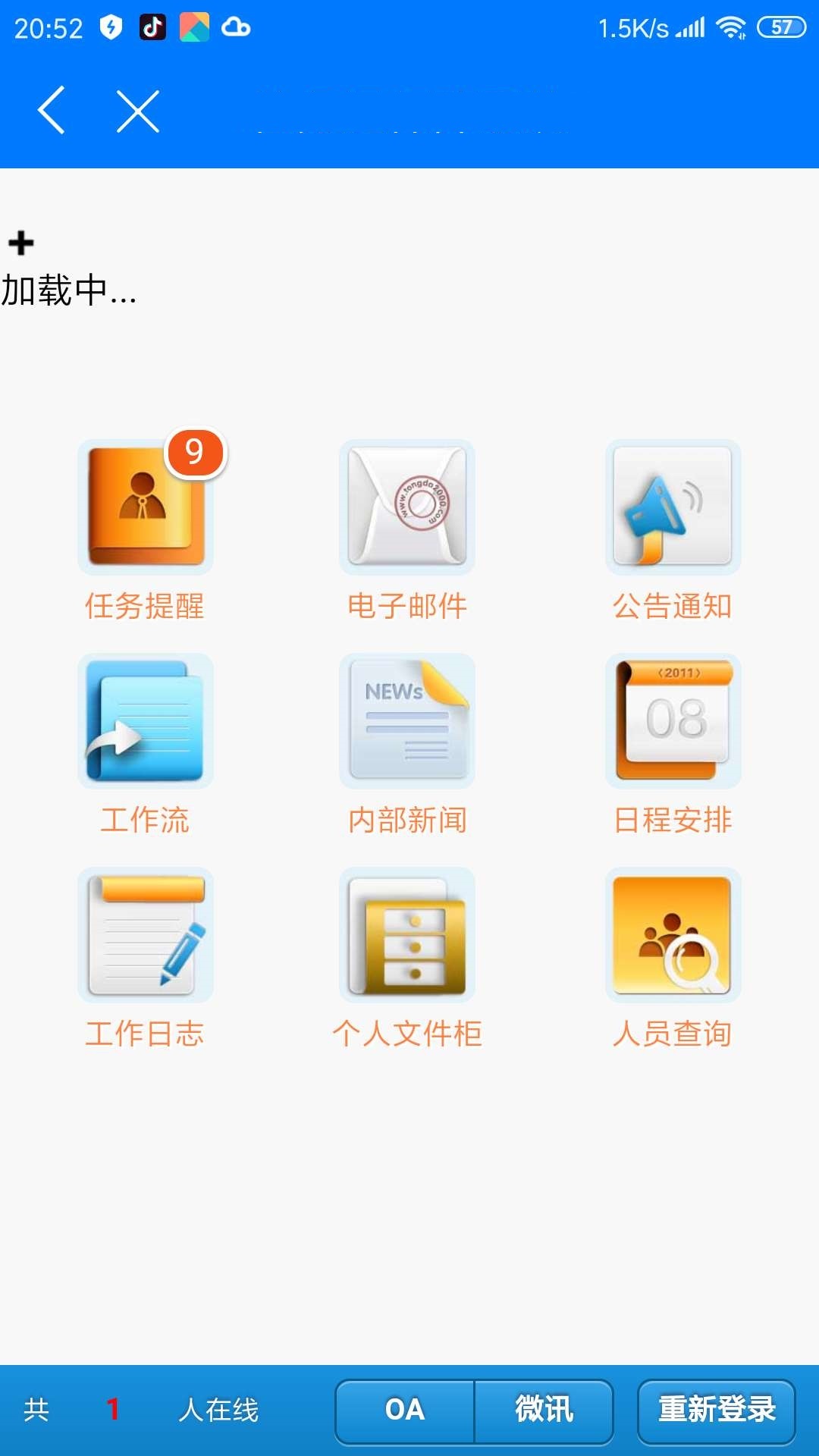Image resolution: width=819 pixels, height=1456 pixels.
Task: Tap the plus icon above 加载中
Action: [21, 243]
